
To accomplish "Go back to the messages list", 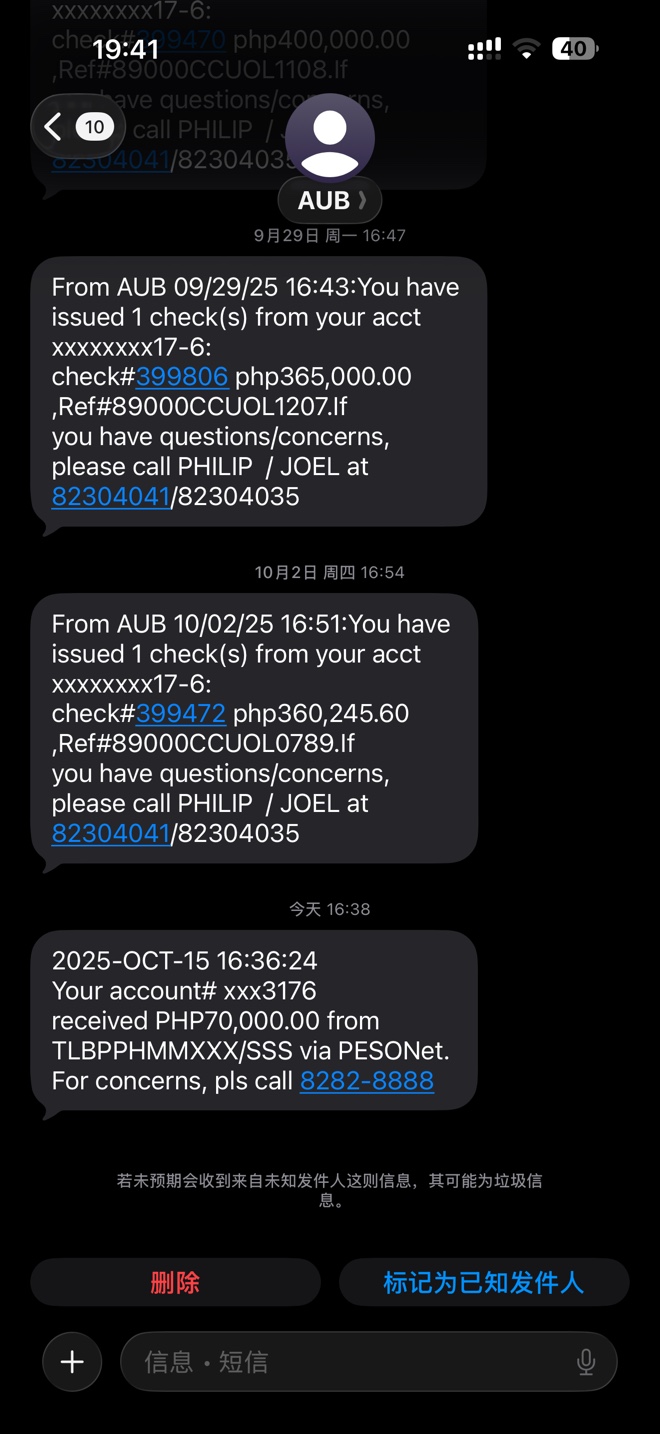I will (76, 127).
